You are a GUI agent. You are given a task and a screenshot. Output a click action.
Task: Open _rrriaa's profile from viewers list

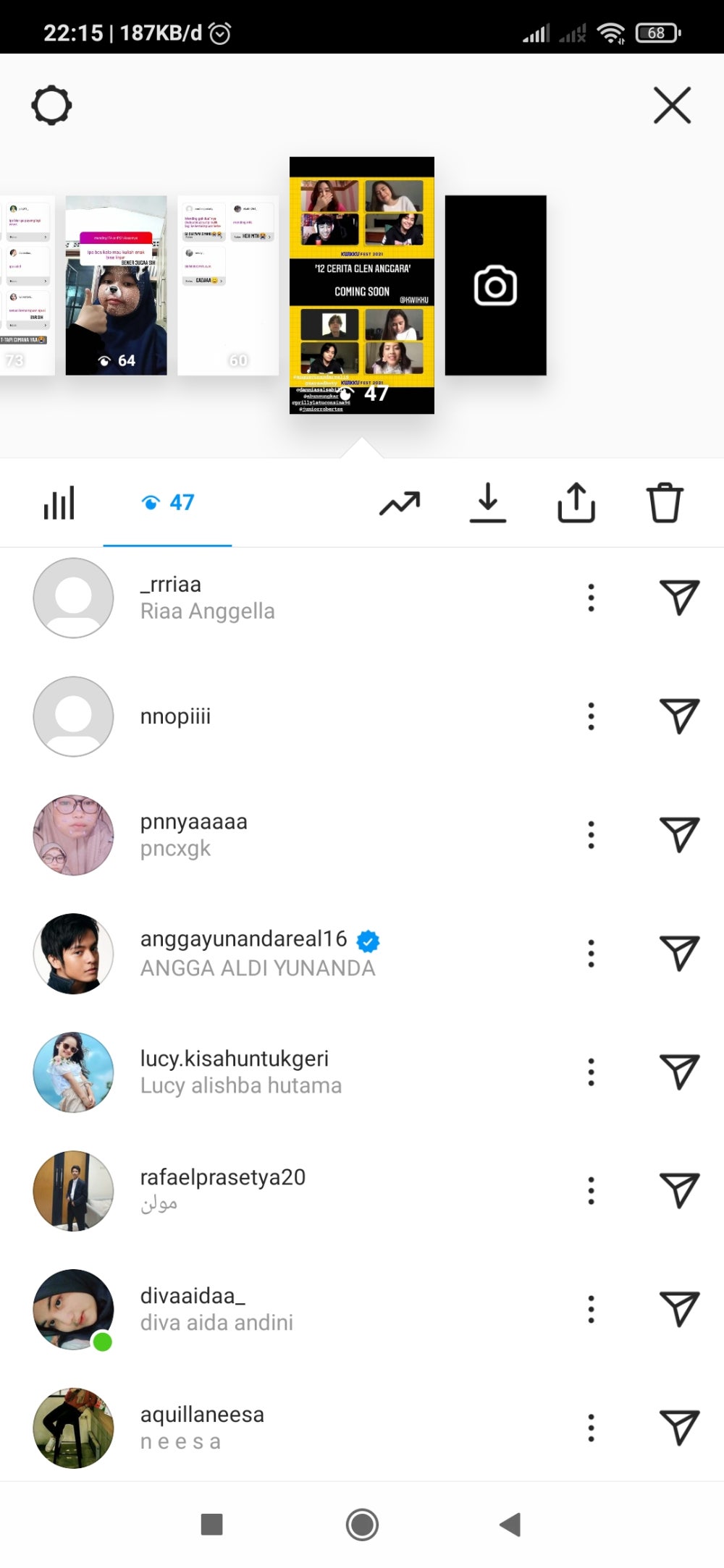point(171,598)
